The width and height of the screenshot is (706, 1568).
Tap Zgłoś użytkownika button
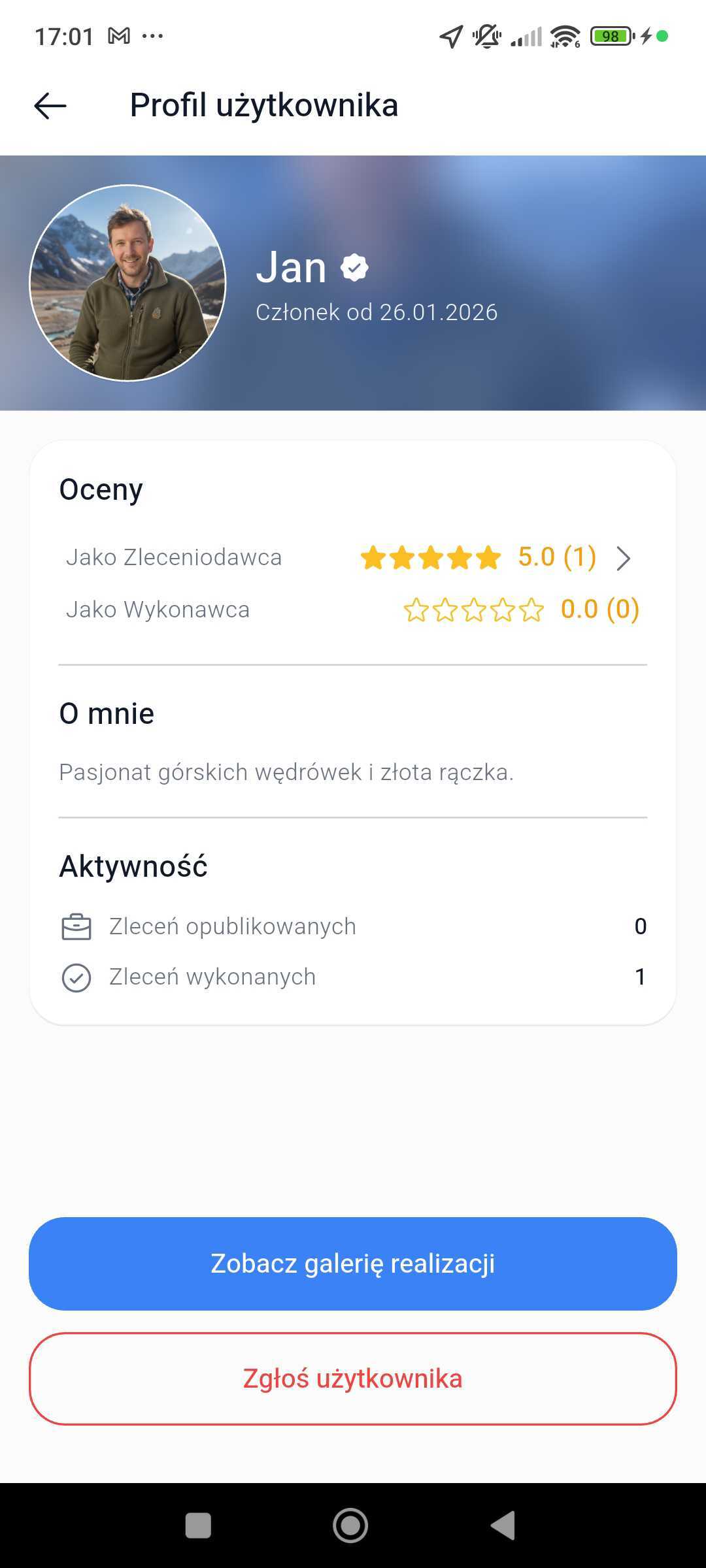[x=353, y=1379]
